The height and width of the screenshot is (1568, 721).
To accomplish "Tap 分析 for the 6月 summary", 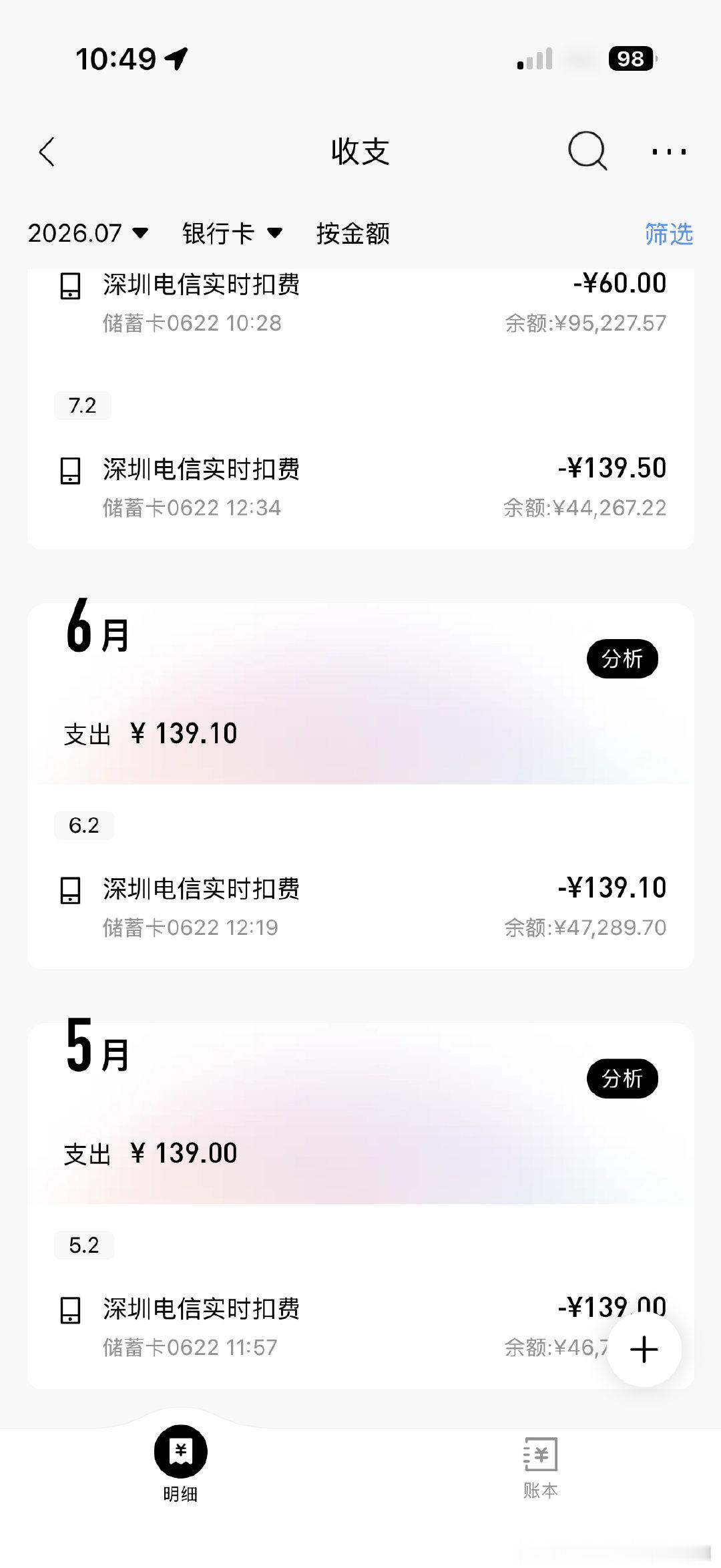I will [x=622, y=659].
